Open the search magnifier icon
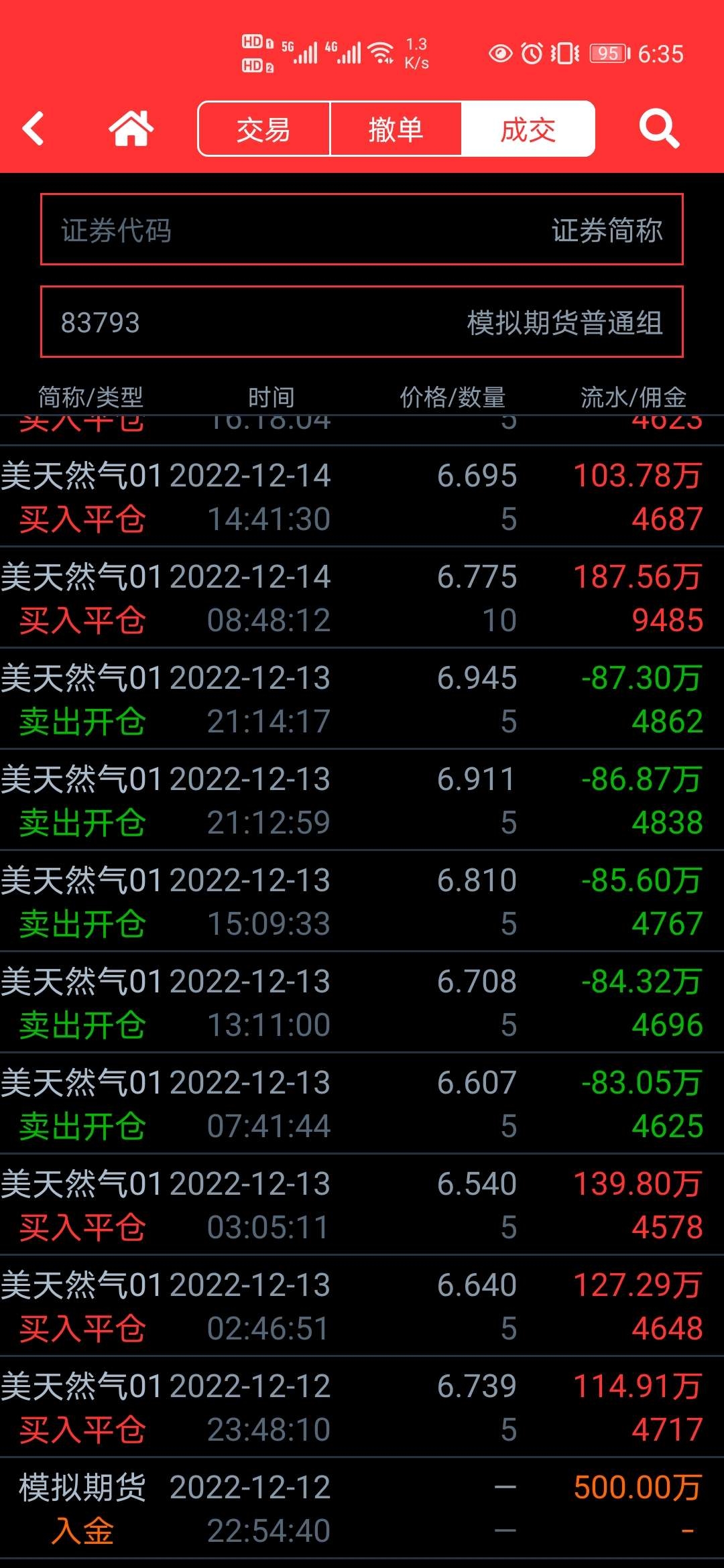 tap(659, 129)
